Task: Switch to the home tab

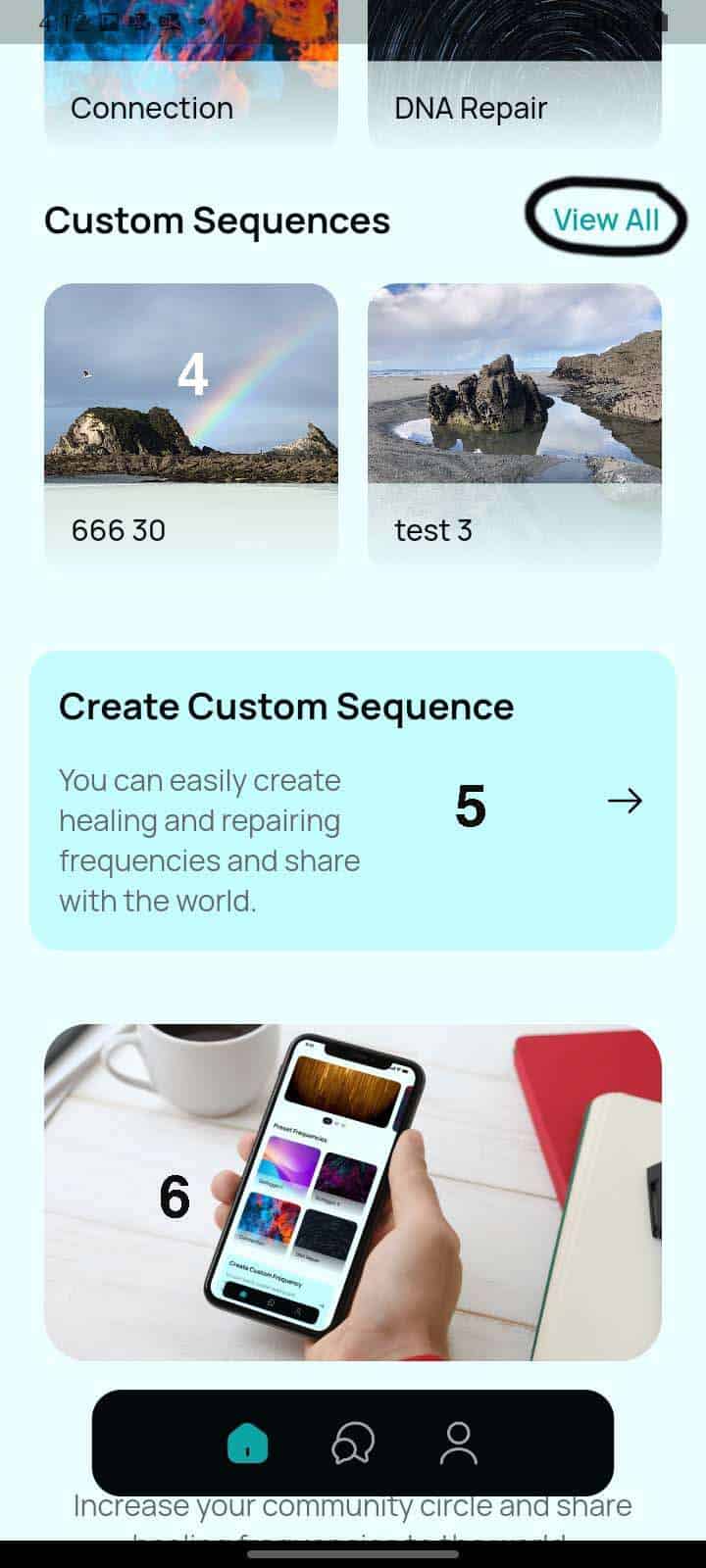Action: (247, 1444)
